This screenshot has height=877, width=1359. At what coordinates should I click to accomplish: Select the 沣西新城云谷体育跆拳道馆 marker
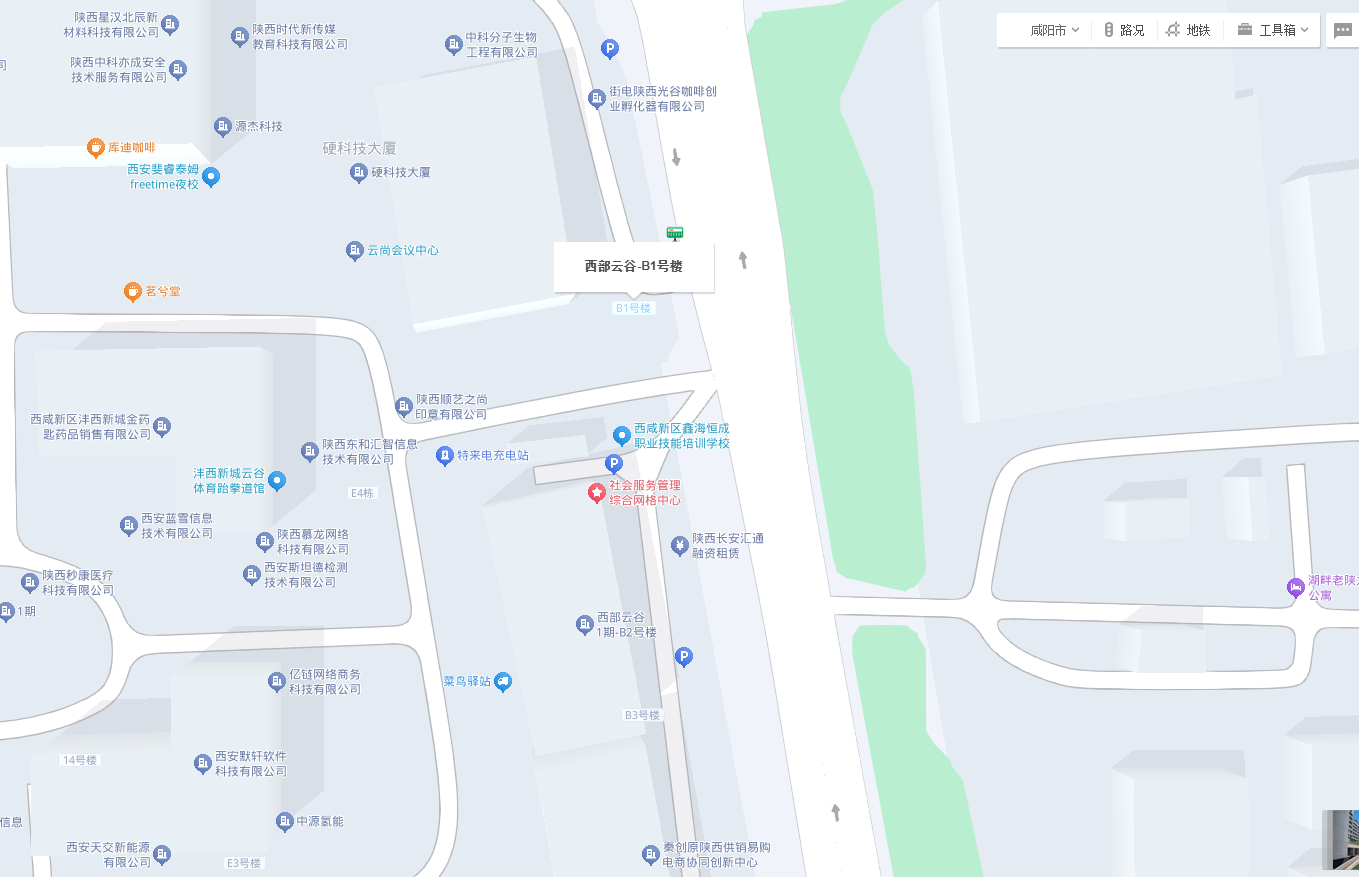(277, 481)
